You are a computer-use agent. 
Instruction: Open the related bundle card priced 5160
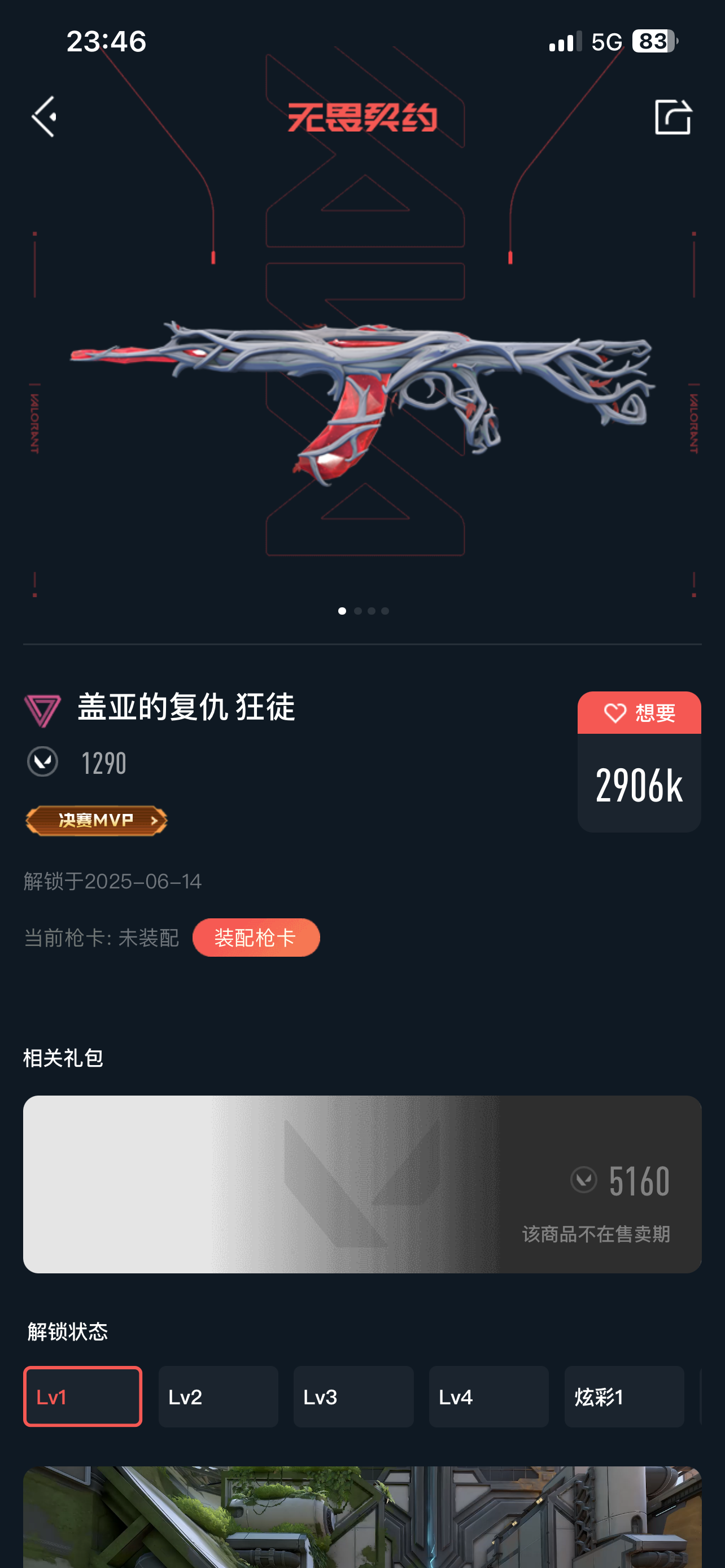pos(362,1184)
